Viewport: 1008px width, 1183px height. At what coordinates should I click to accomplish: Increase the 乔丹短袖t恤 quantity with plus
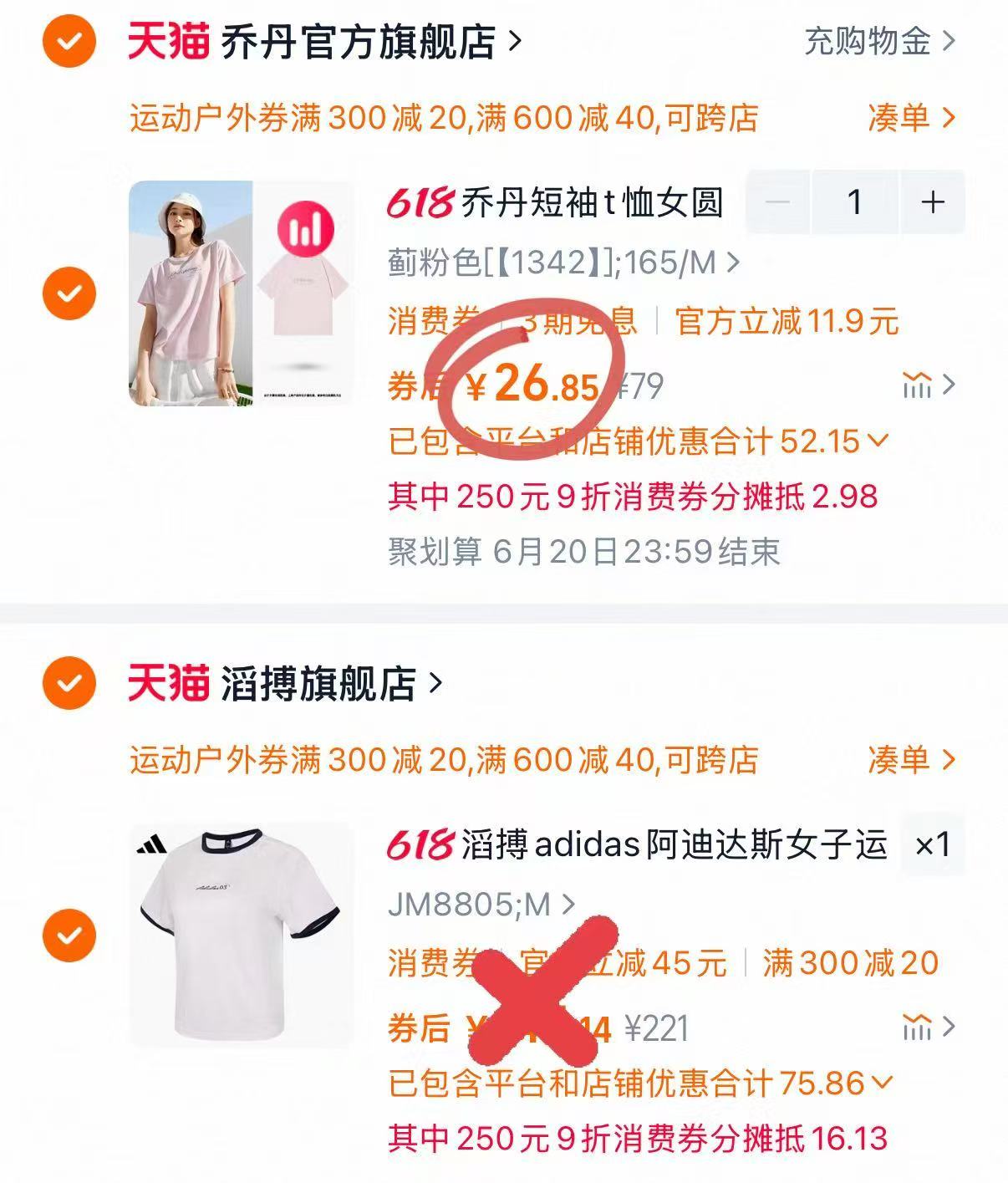[x=932, y=202]
